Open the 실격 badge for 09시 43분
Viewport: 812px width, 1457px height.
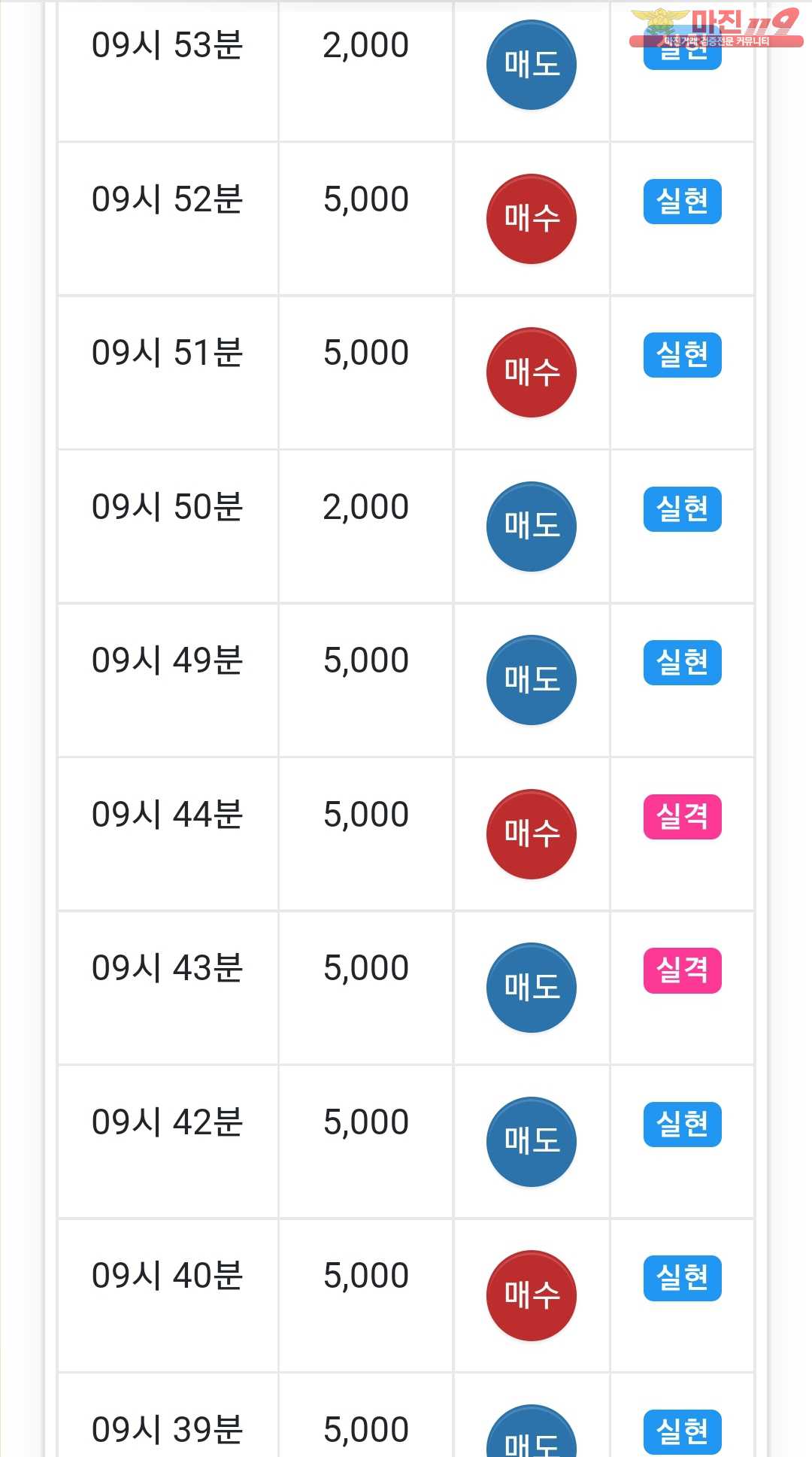(x=683, y=970)
